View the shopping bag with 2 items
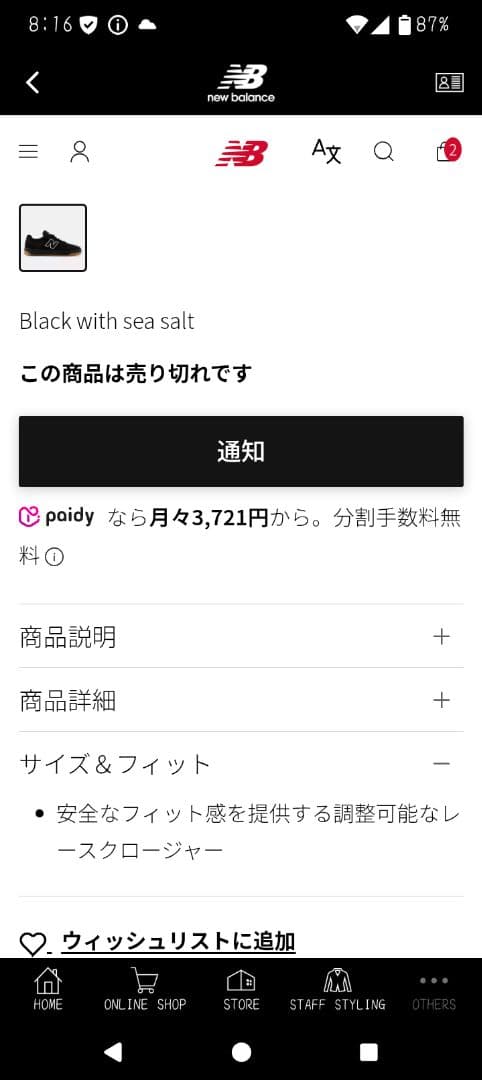482x1080 pixels. tap(448, 151)
